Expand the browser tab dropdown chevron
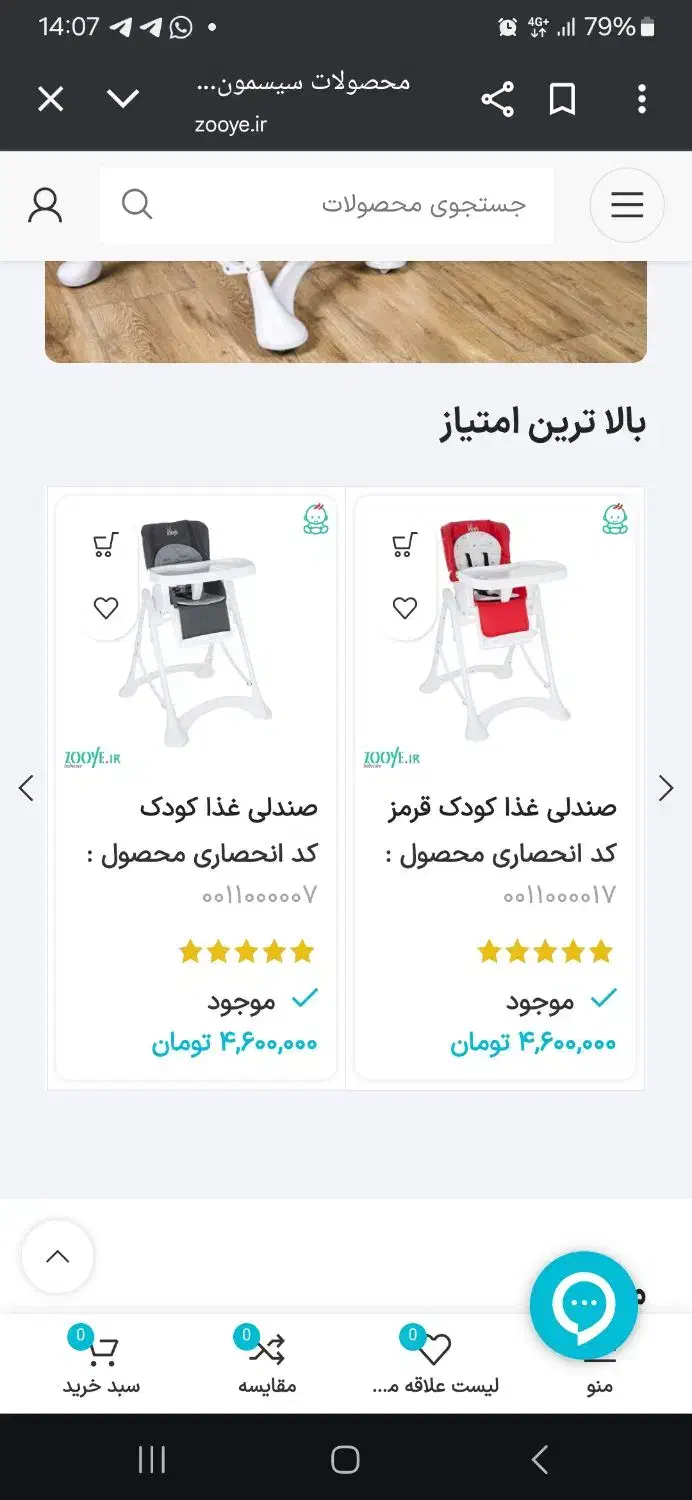The width and height of the screenshot is (692, 1500). coord(123,99)
